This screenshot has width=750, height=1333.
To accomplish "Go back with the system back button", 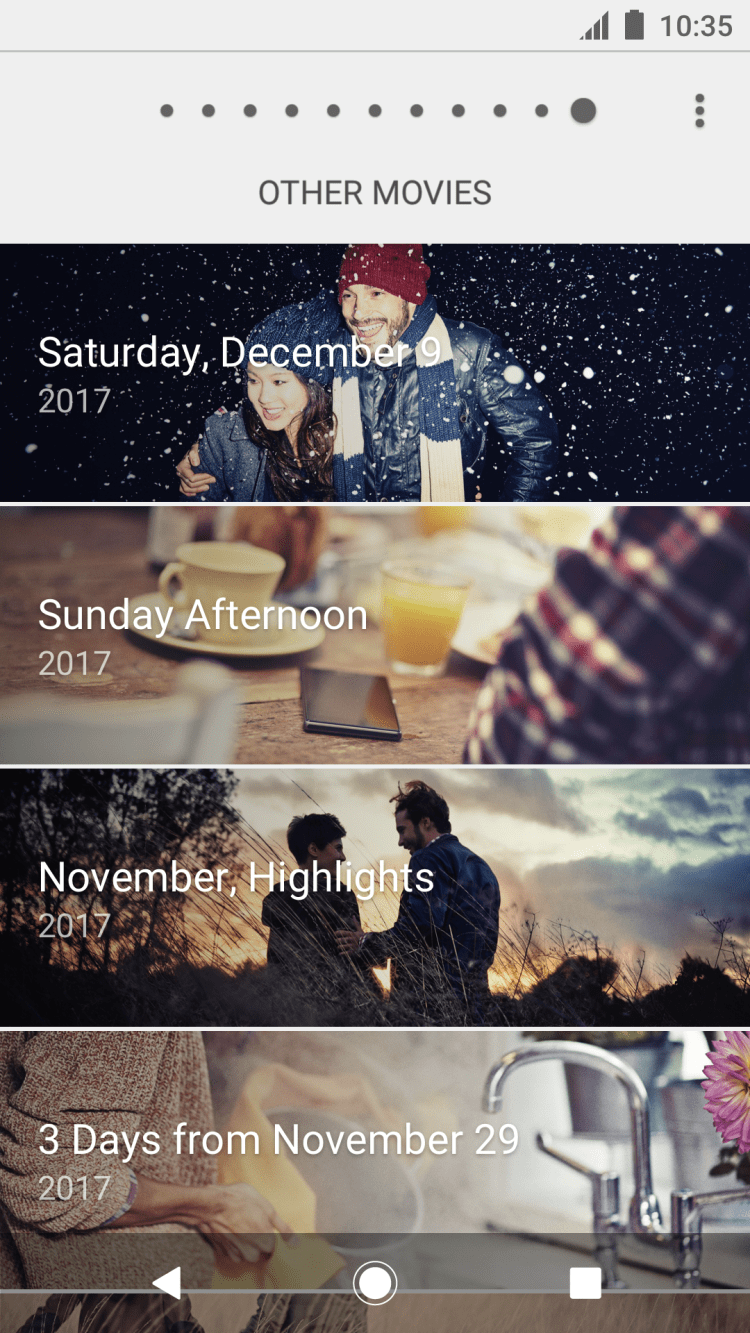I will pos(167,1283).
